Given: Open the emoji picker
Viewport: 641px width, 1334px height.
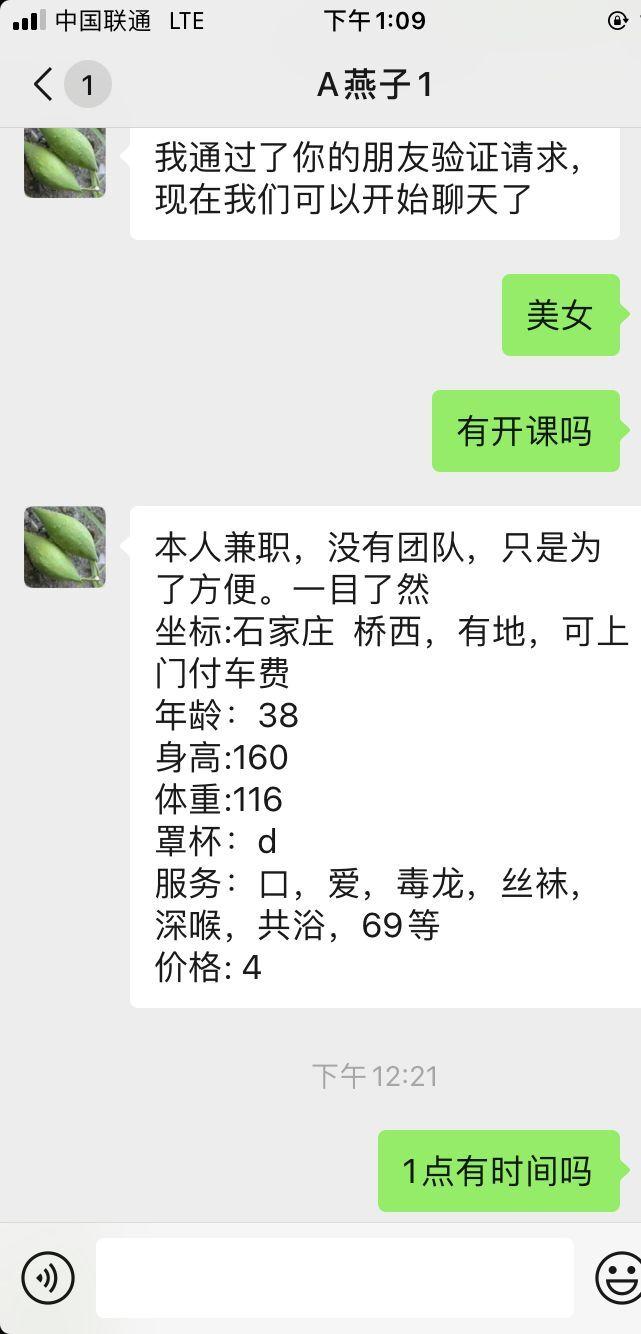Looking at the screenshot, I should coord(619,1277).
